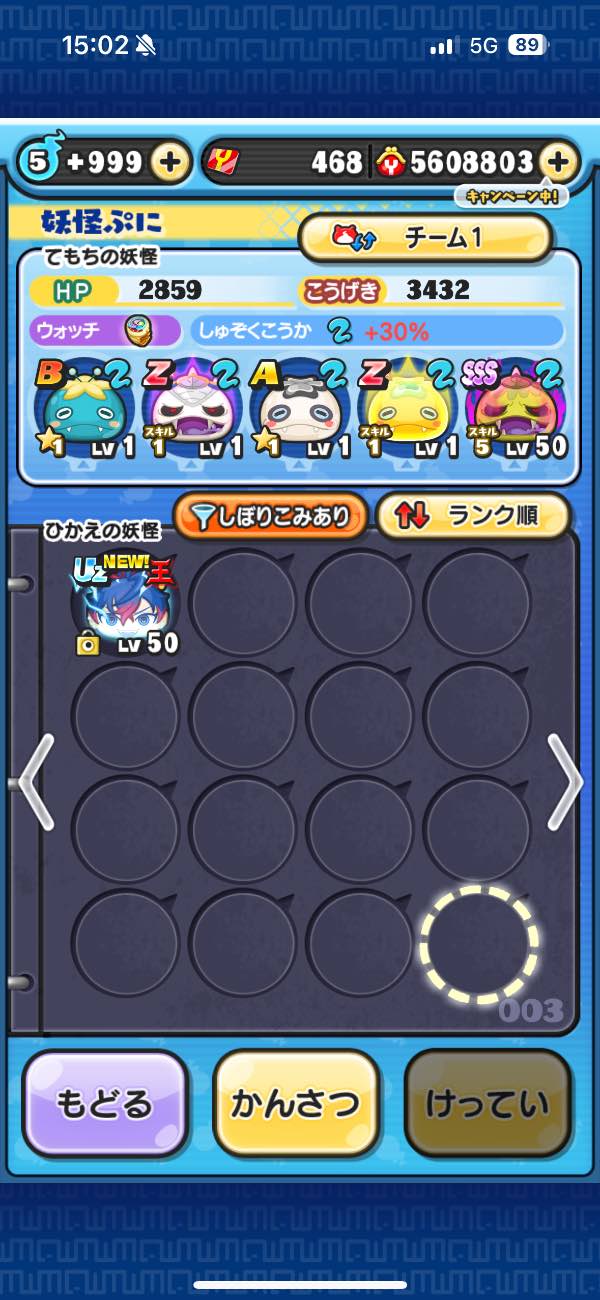Image resolution: width=600 pixels, height=1300 pixels.
Task: Open the しぼりこみあり filter button
Action: click(x=270, y=516)
